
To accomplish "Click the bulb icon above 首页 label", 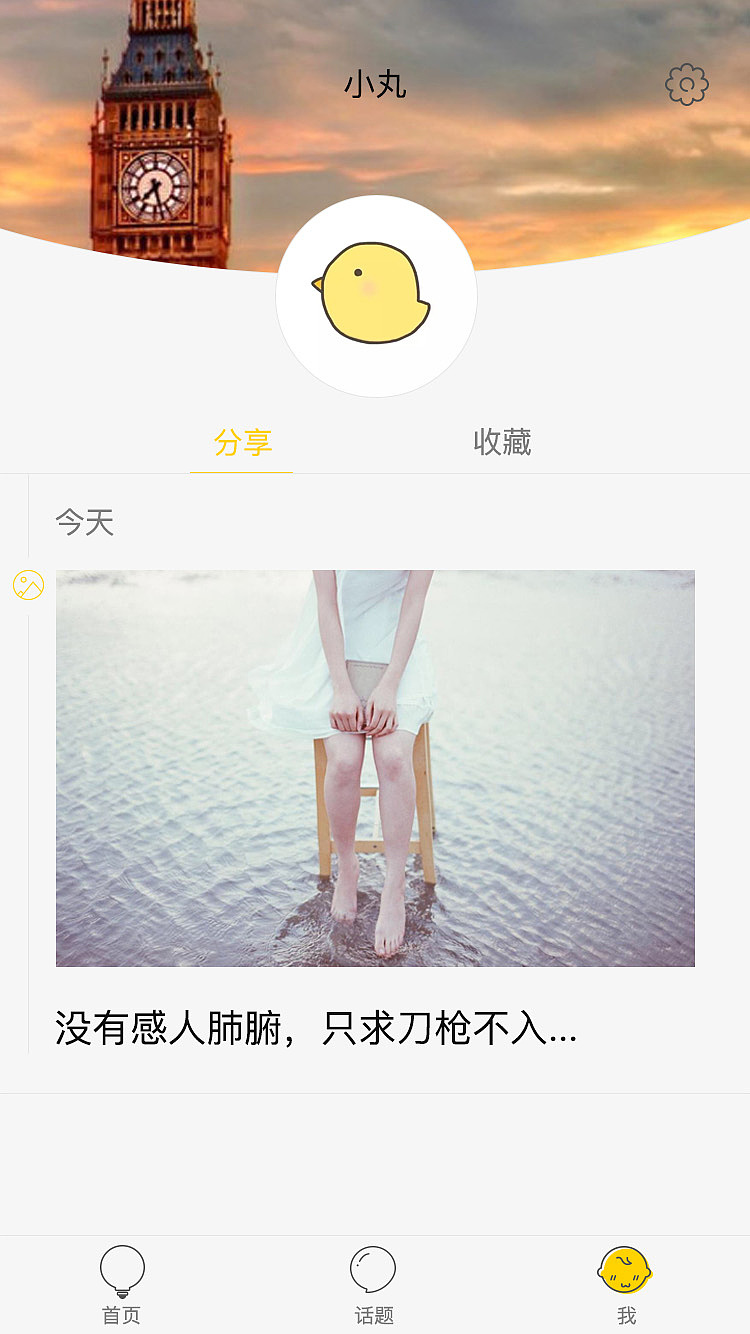I will pyautogui.click(x=121, y=1268).
